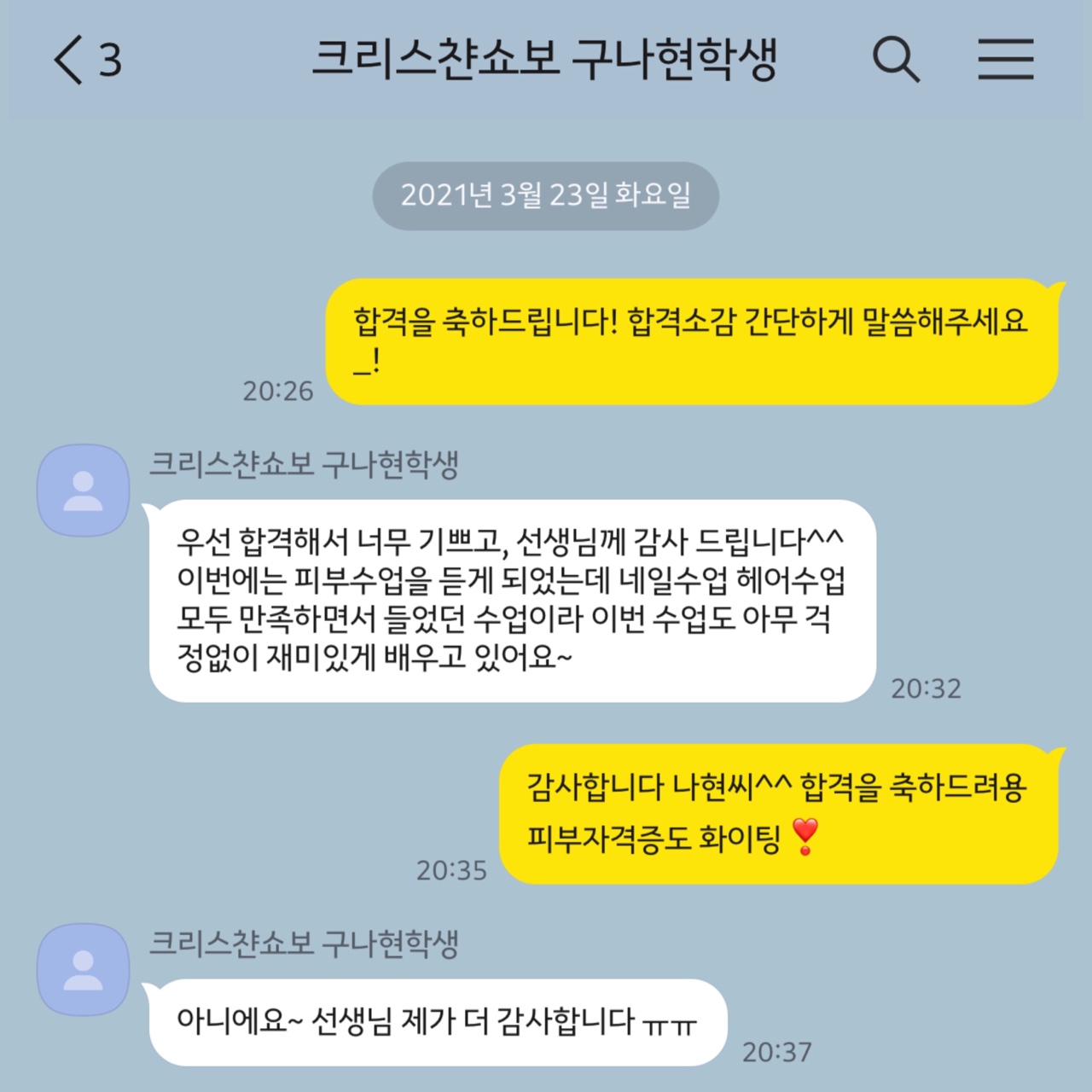Screen dimensions: 1092x1092
Task: Search within this chat conversation
Action: 896,60
